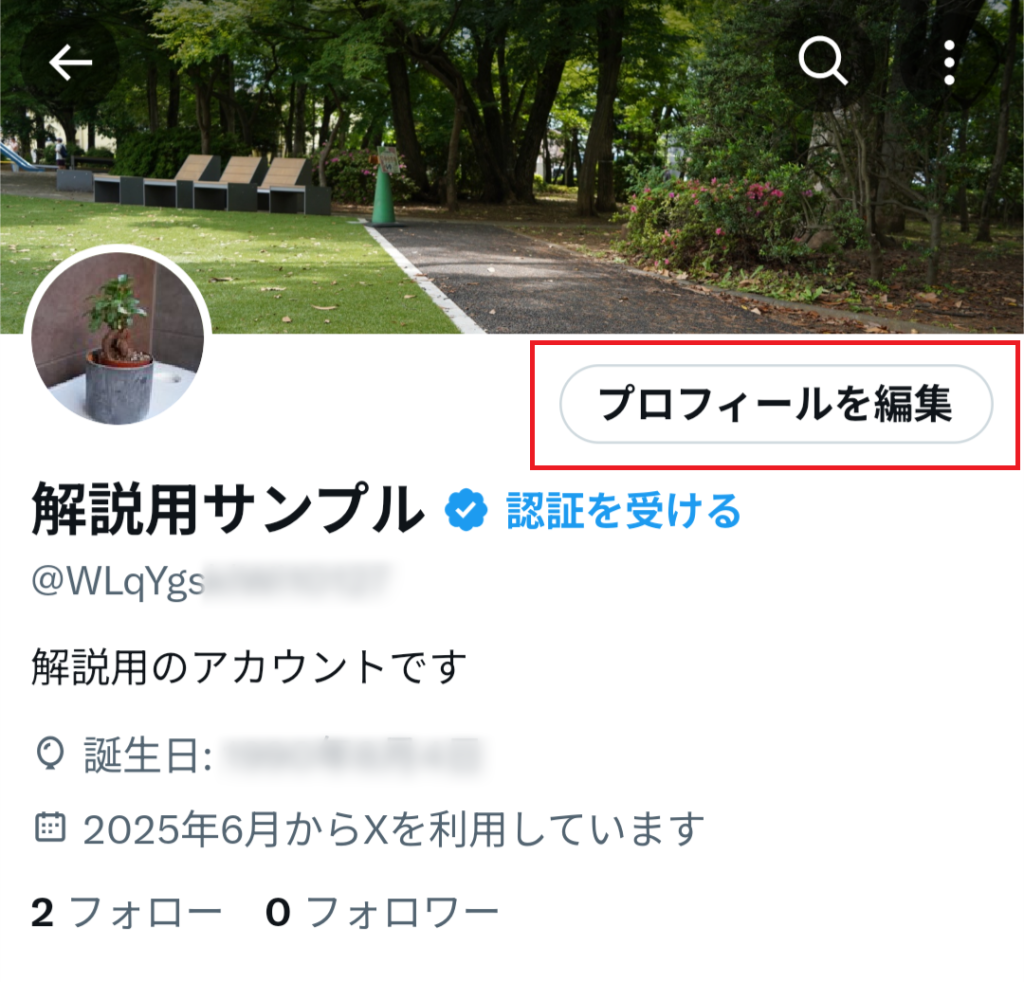Image resolution: width=1024 pixels, height=982 pixels.
Task: Go back with the arrow icon
Action: coord(70,63)
